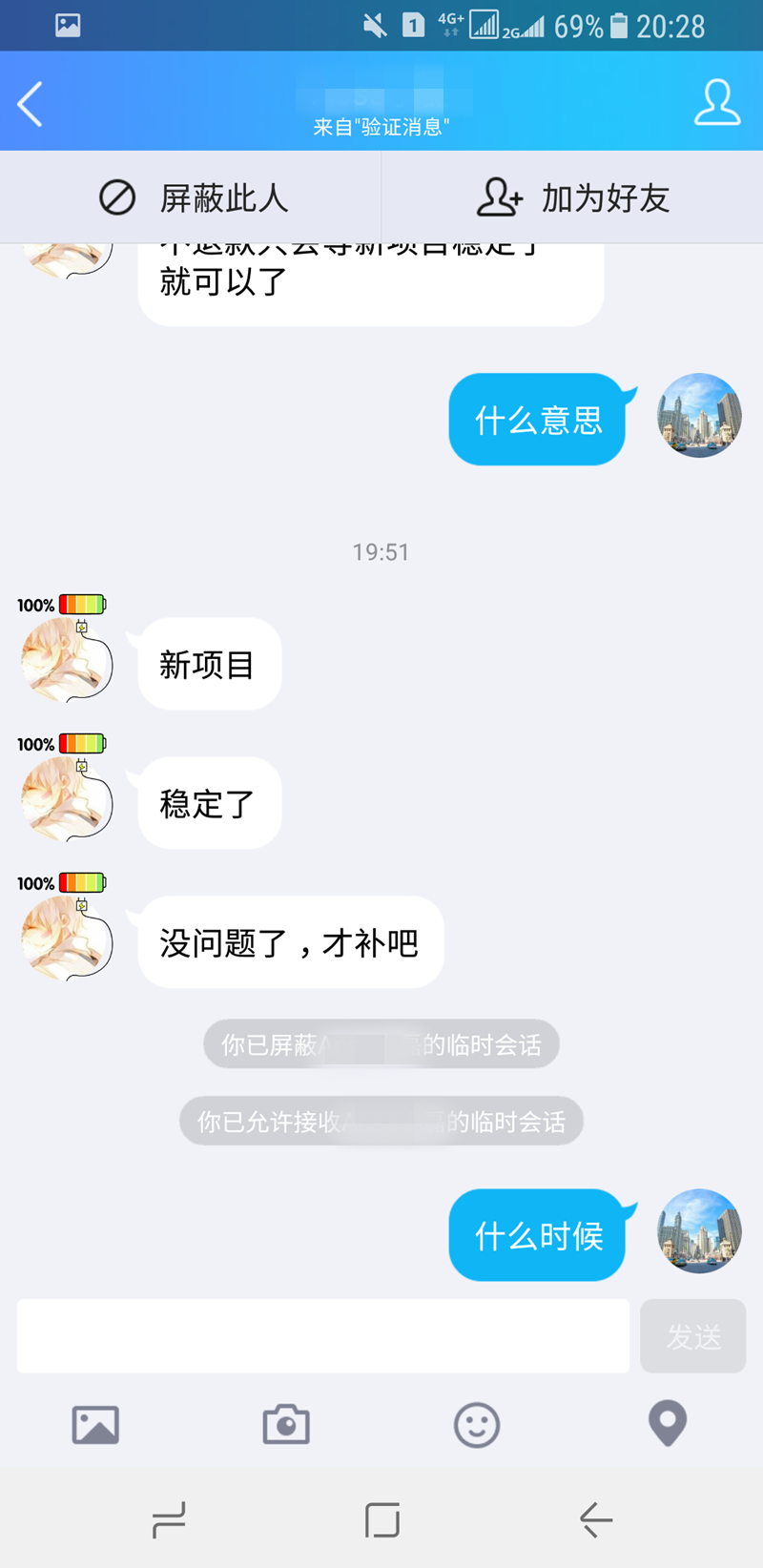Image resolution: width=763 pixels, height=1568 pixels.
Task: Open the photo gallery picker
Action: click(95, 1425)
